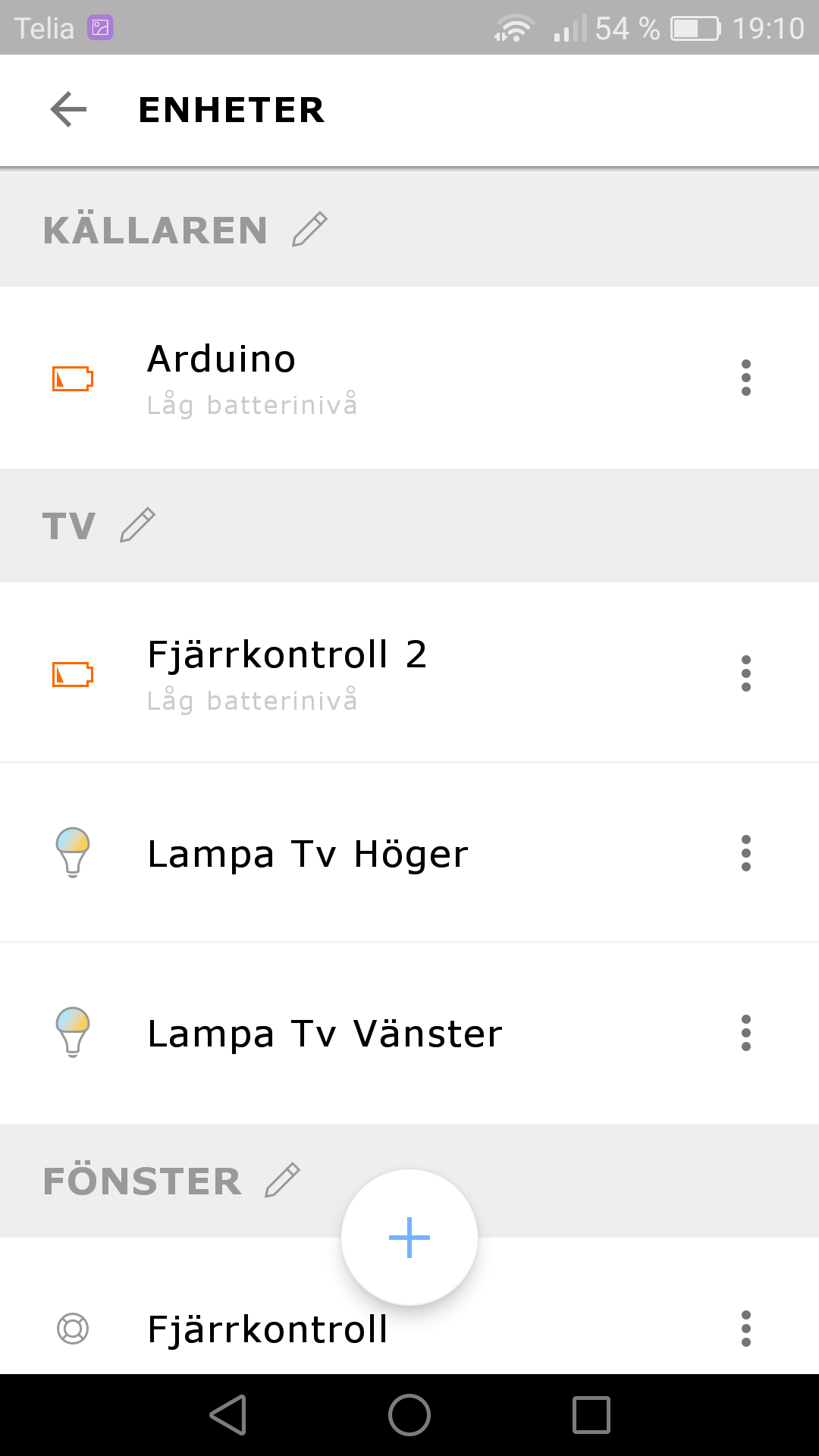The width and height of the screenshot is (819, 1456).
Task: Add a new device with the plus button
Action: click(409, 1238)
